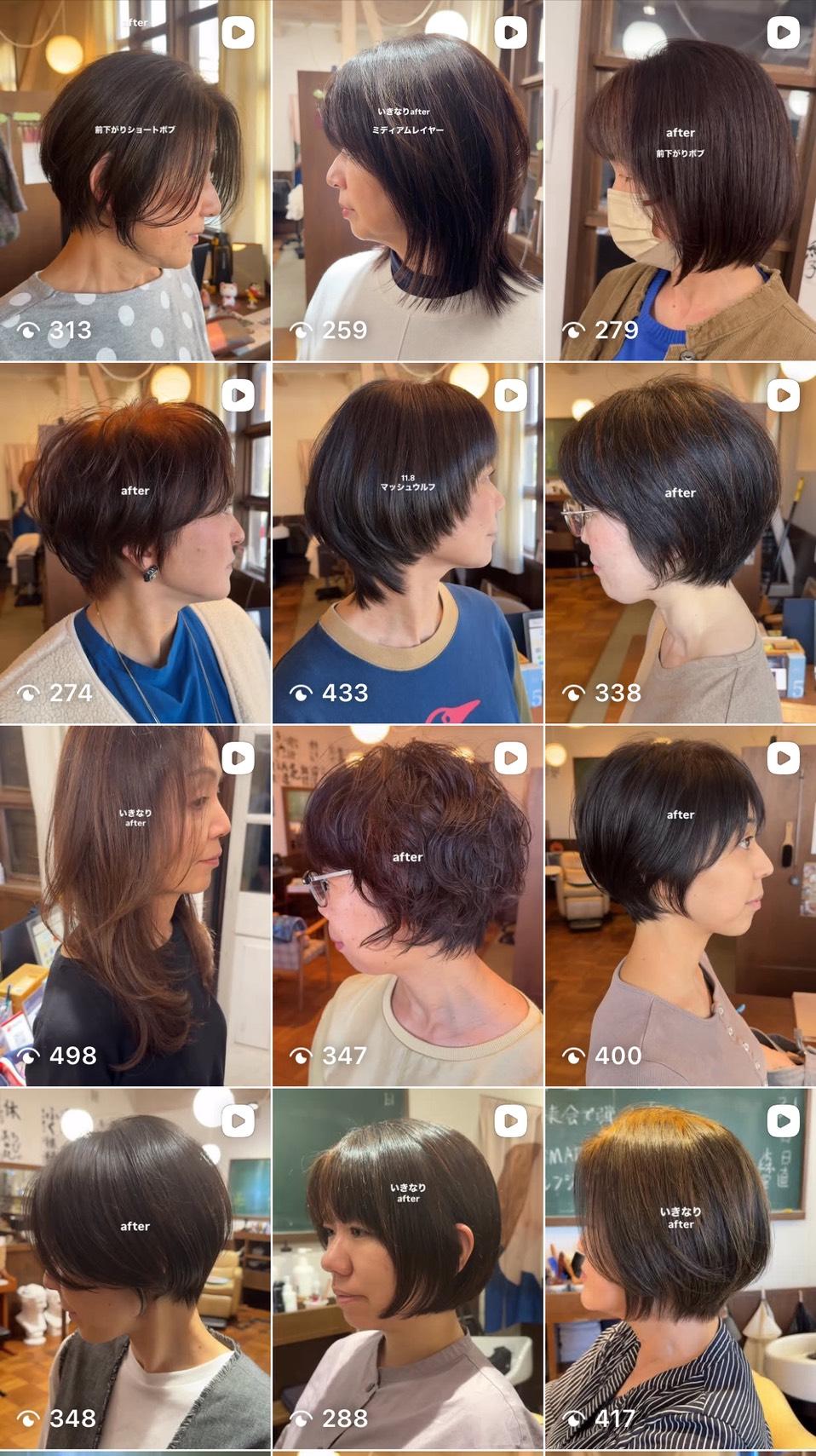Screen dimensions: 816x1456
Task: Open the reel showing 400 views
Action: point(680,906)
